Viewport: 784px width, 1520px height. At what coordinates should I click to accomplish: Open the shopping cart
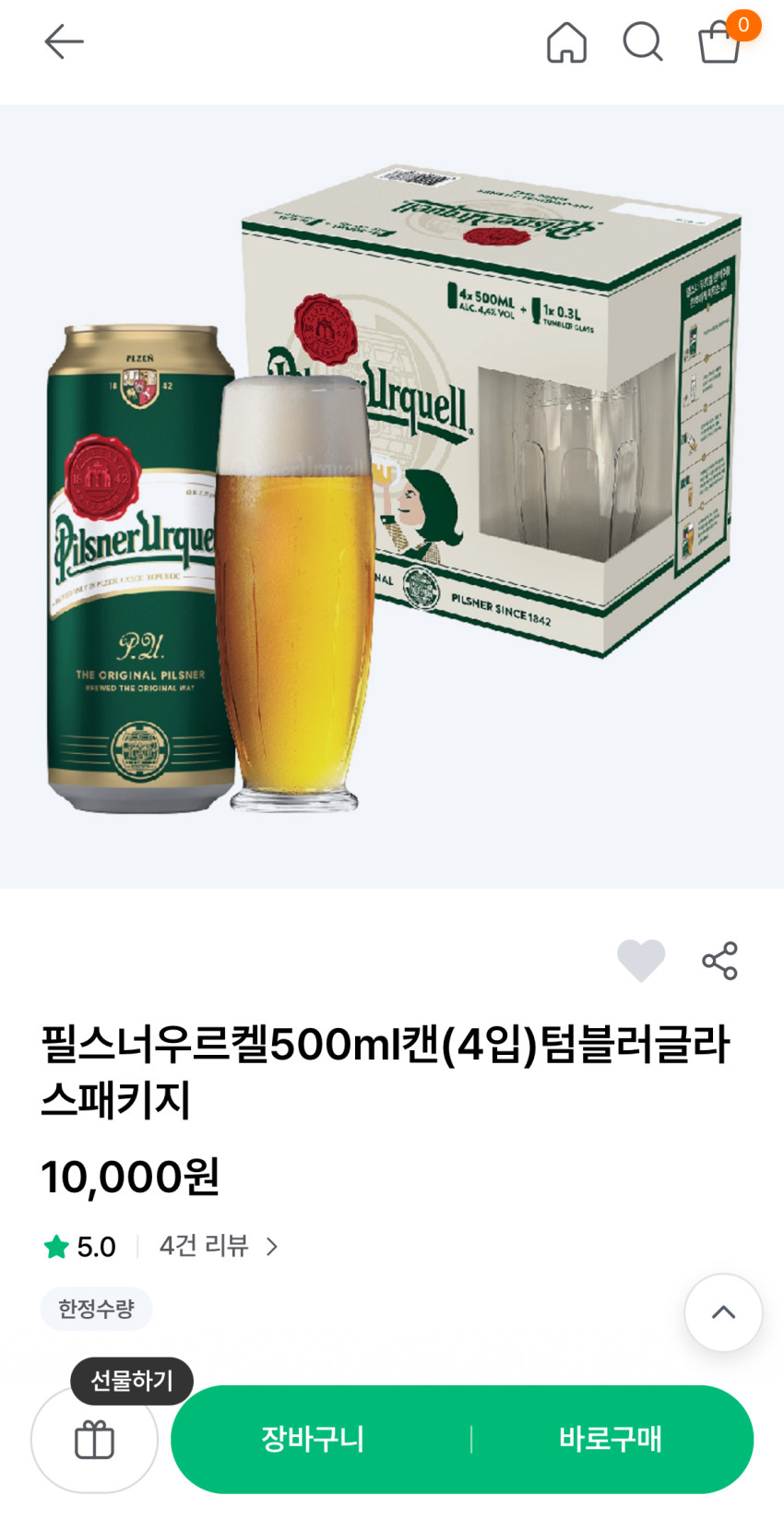[x=720, y=42]
